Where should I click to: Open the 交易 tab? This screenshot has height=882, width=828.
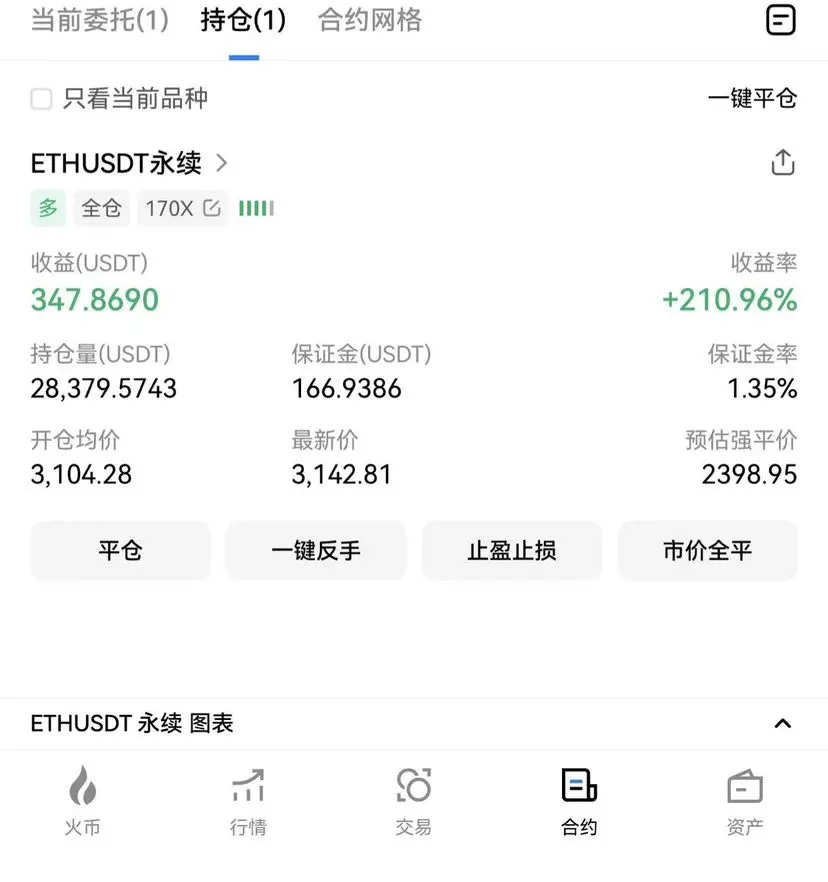(x=413, y=800)
